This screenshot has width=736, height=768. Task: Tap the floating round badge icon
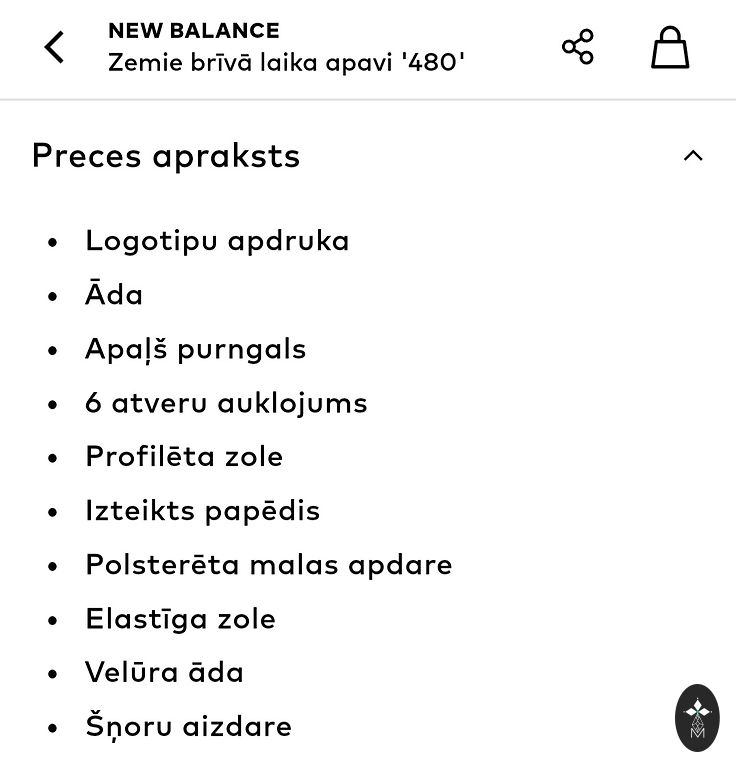[697, 717]
